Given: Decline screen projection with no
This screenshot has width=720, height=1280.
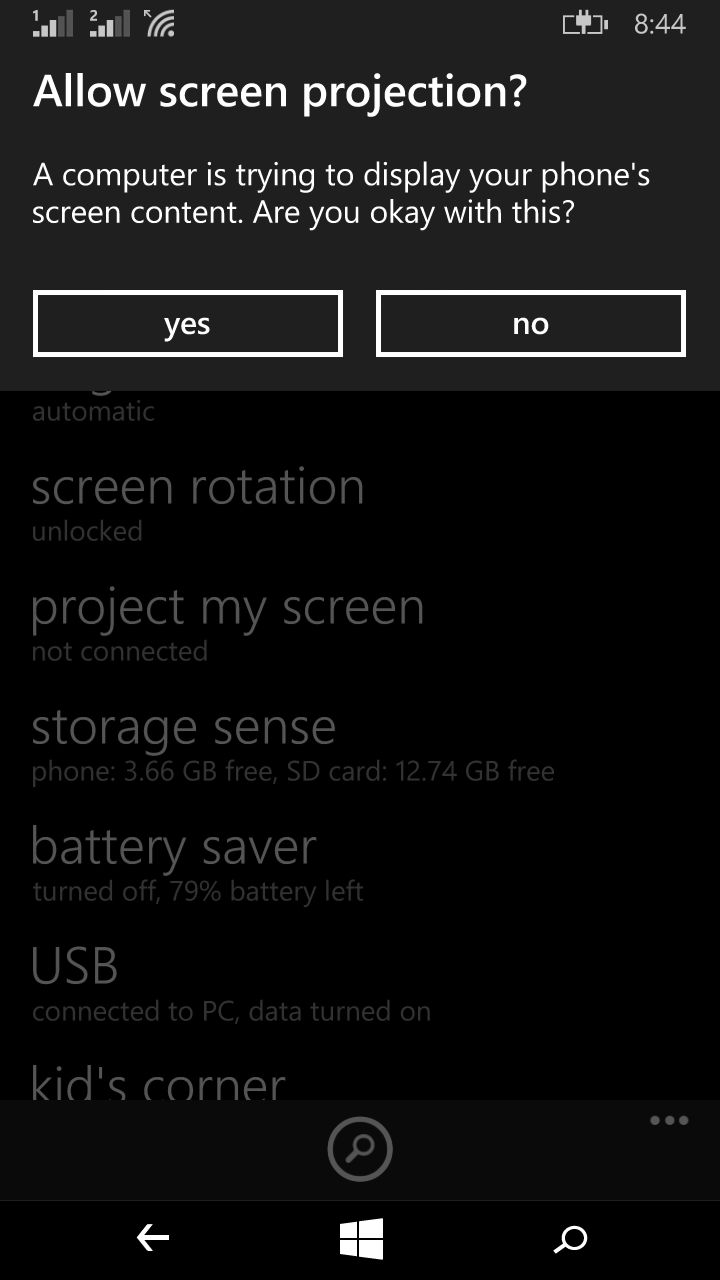Looking at the screenshot, I should click(x=531, y=324).
